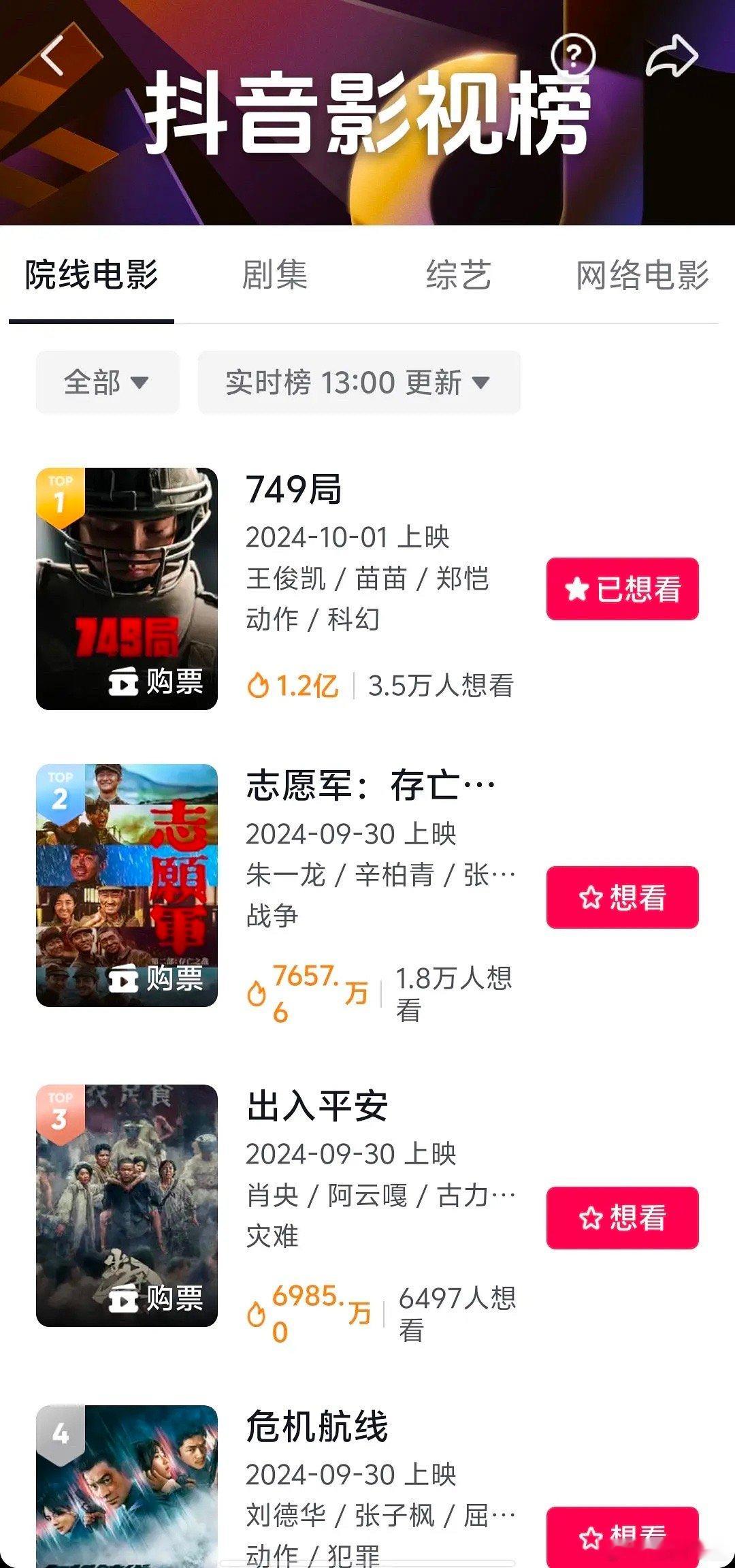Share the 抖音影视榜 ranking
The image size is (735, 1568).
pyautogui.click(x=671, y=56)
